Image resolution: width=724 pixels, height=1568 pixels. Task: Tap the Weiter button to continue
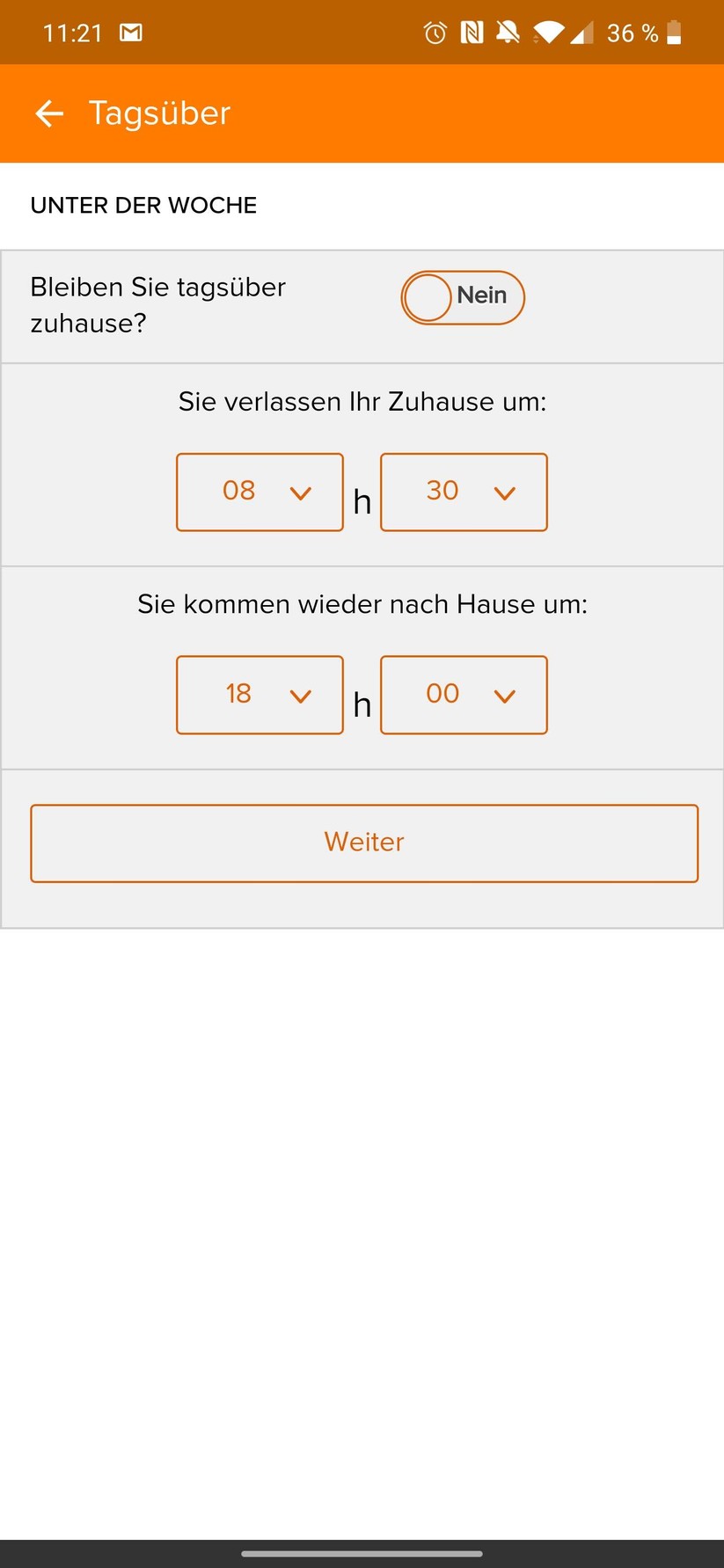tap(364, 842)
